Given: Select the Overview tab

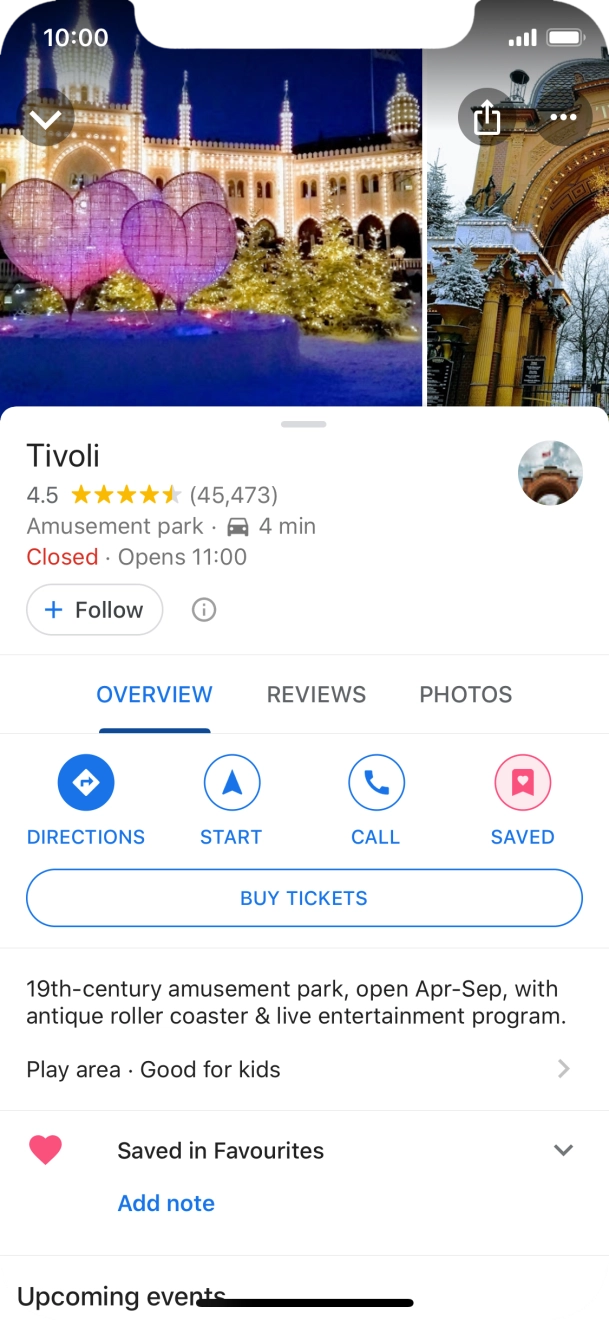Looking at the screenshot, I should click(x=154, y=695).
